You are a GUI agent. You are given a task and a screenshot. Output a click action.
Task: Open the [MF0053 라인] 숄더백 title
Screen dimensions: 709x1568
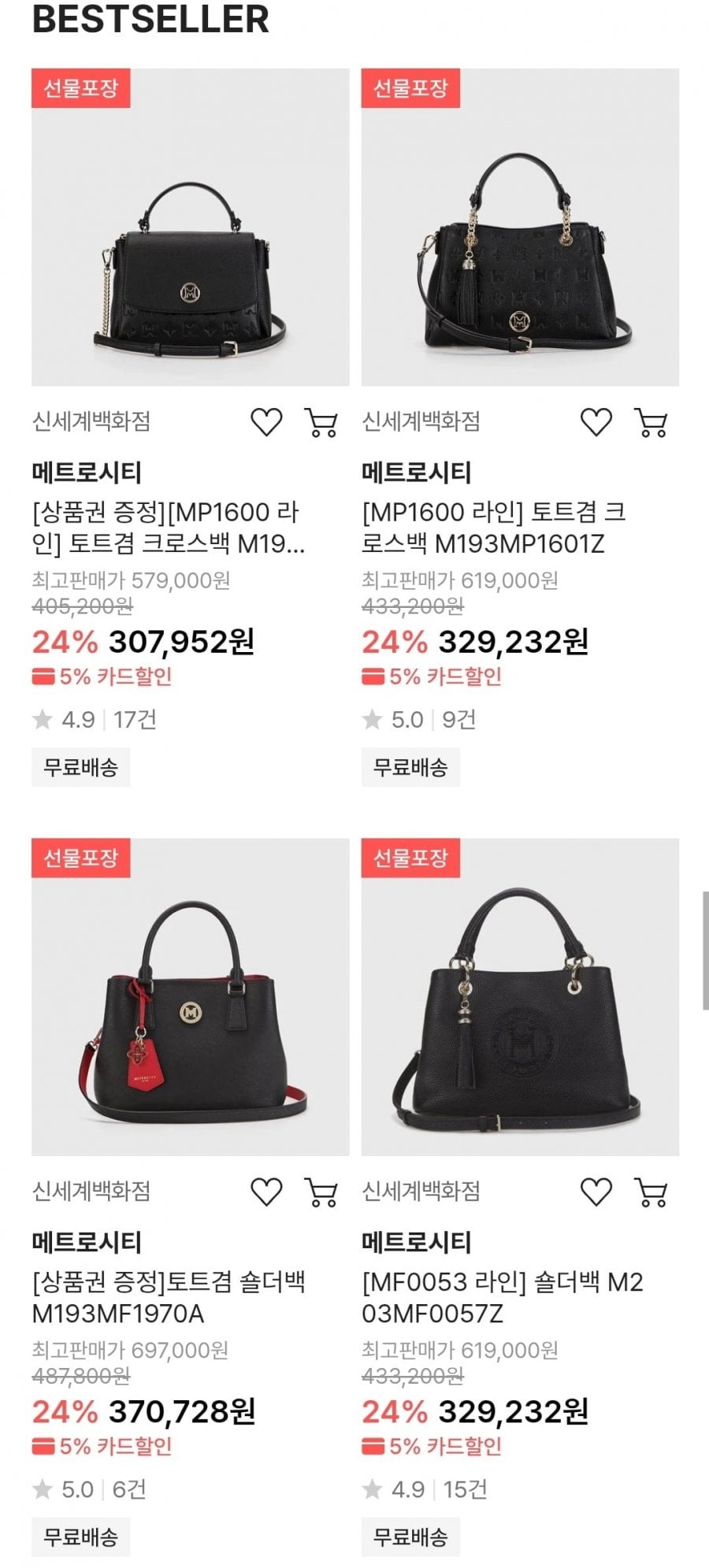click(503, 1297)
